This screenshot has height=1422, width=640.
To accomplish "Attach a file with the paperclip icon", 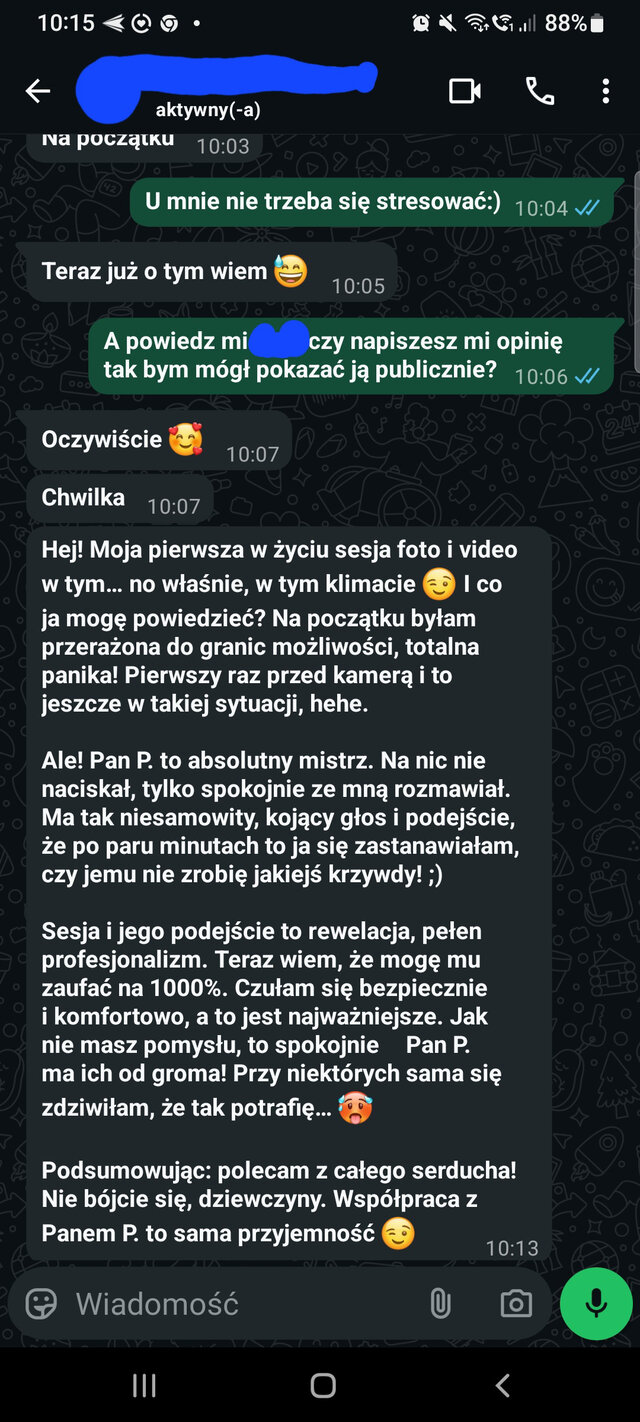I will (x=440, y=1303).
